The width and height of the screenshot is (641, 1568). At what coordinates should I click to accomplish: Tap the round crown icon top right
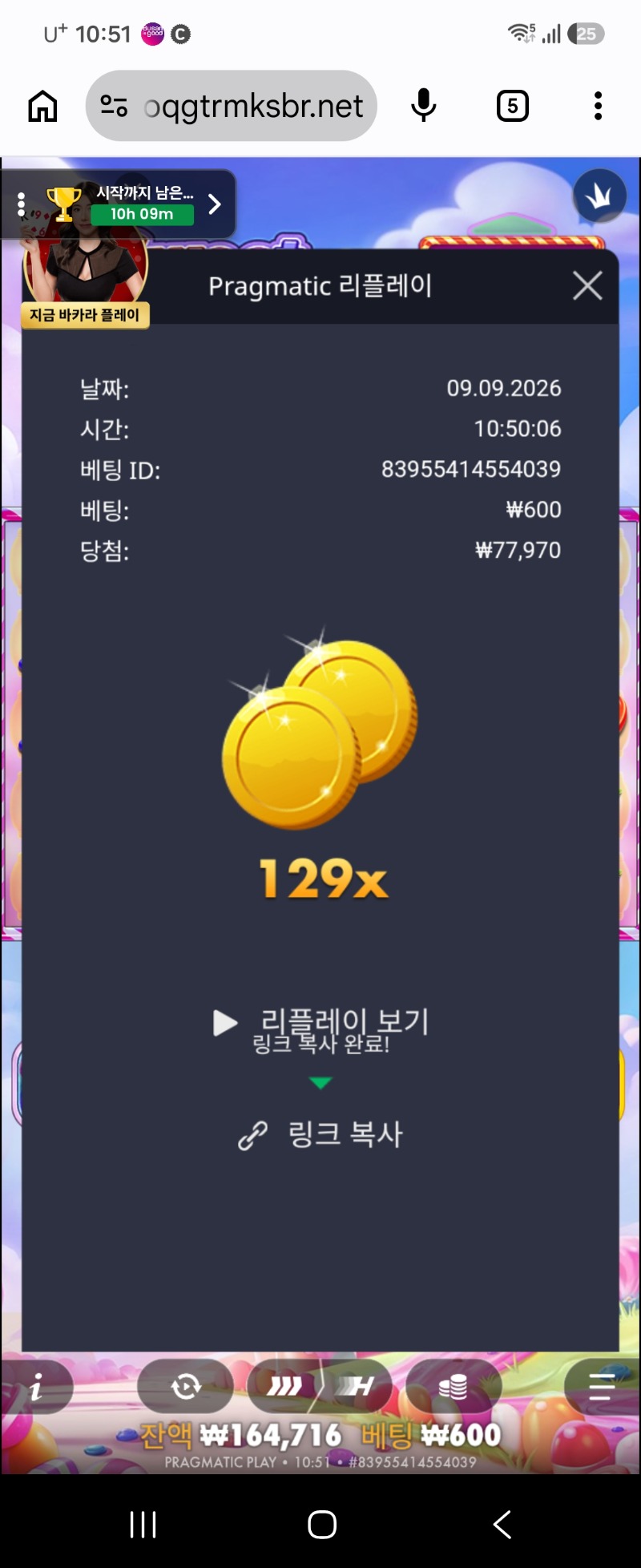(x=599, y=196)
